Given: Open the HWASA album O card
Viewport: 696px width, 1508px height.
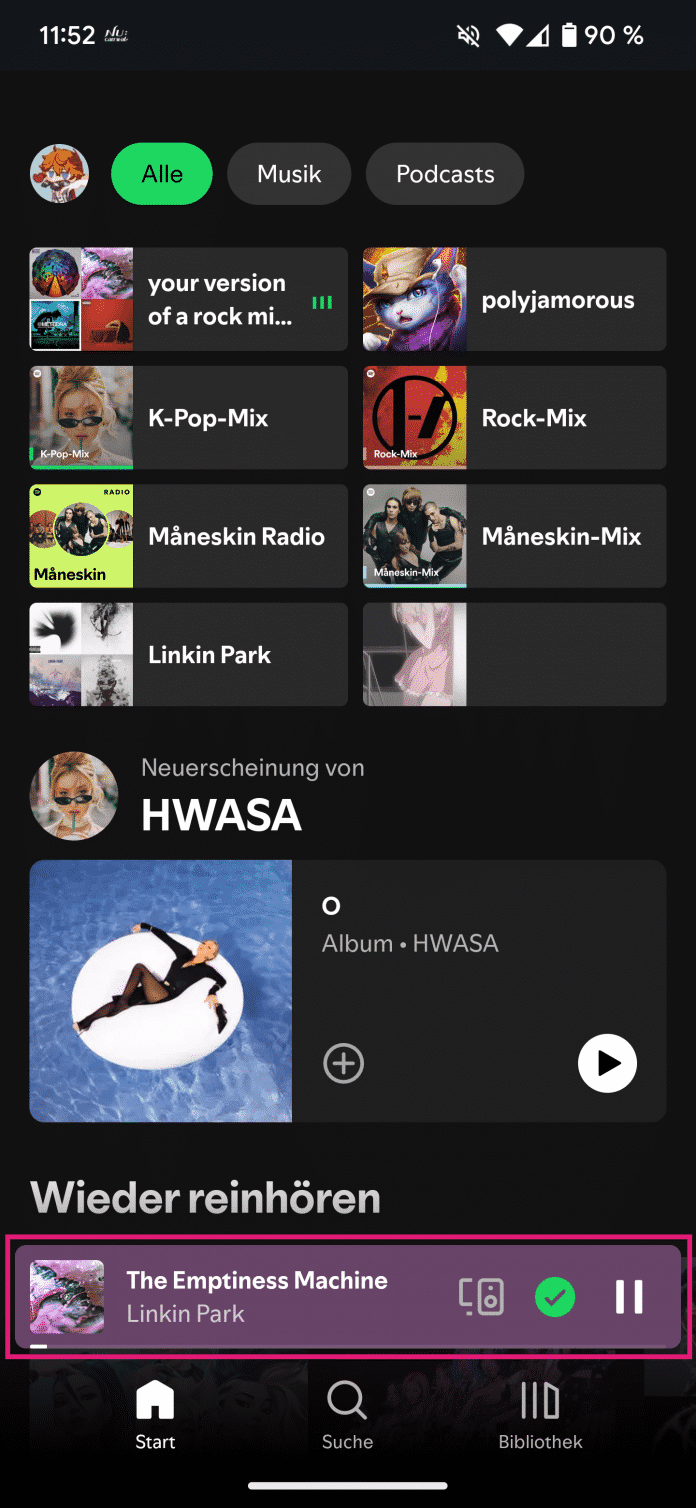Looking at the screenshot, I should click(x=450, y=960).
